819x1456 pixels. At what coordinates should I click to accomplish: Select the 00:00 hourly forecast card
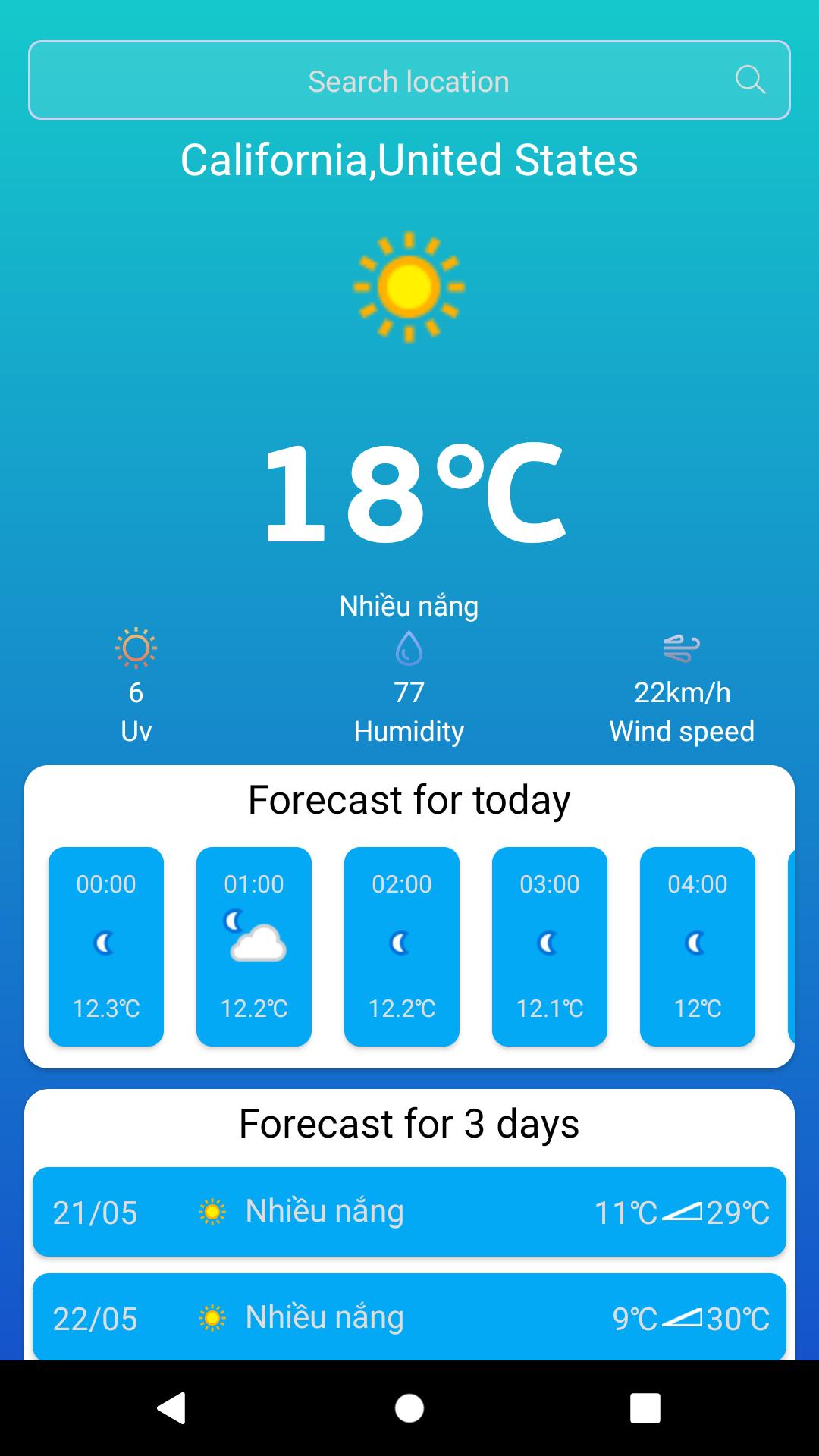[x=106, y=946]
